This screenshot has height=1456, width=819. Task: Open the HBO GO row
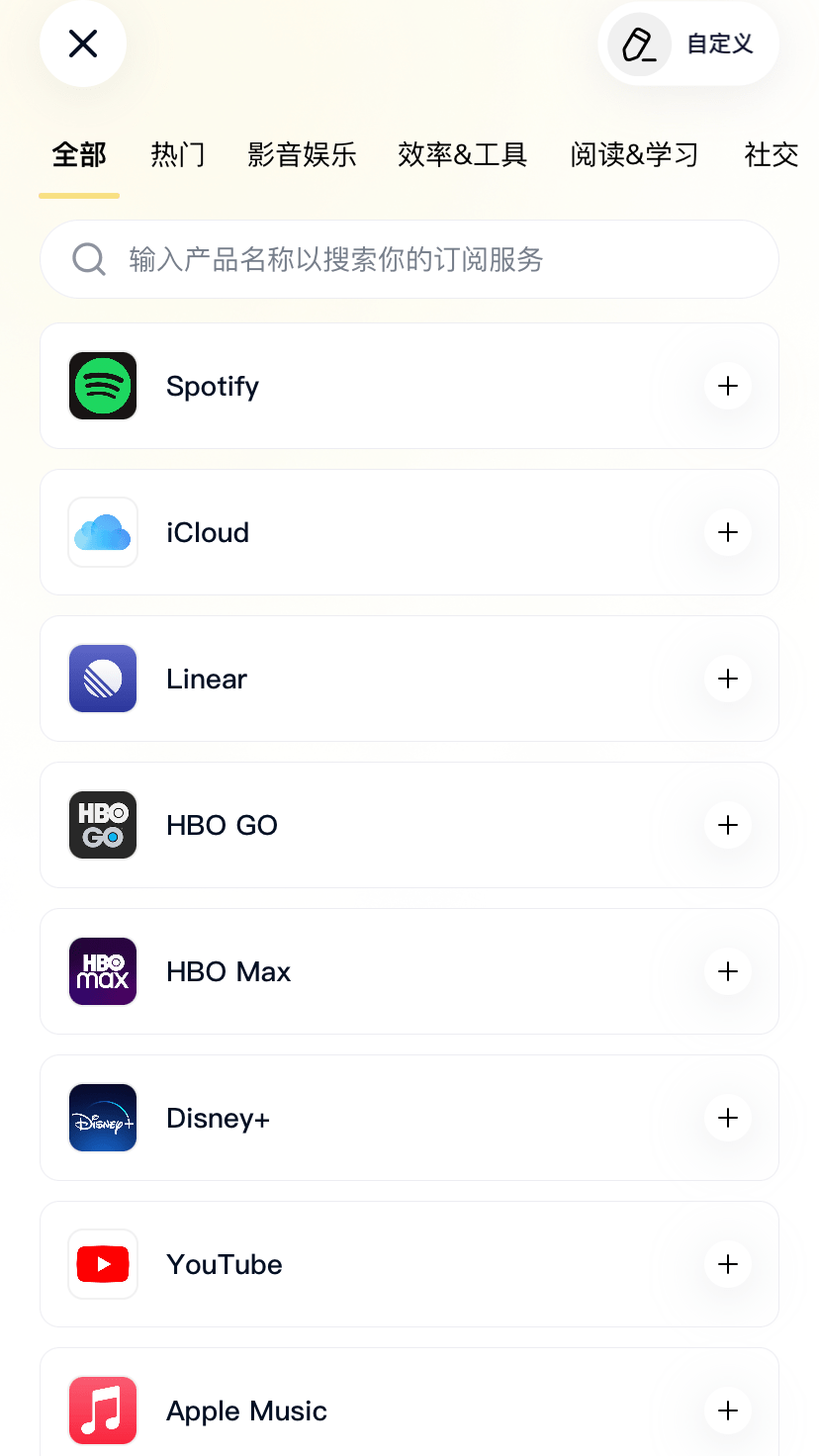click(396, 825)
